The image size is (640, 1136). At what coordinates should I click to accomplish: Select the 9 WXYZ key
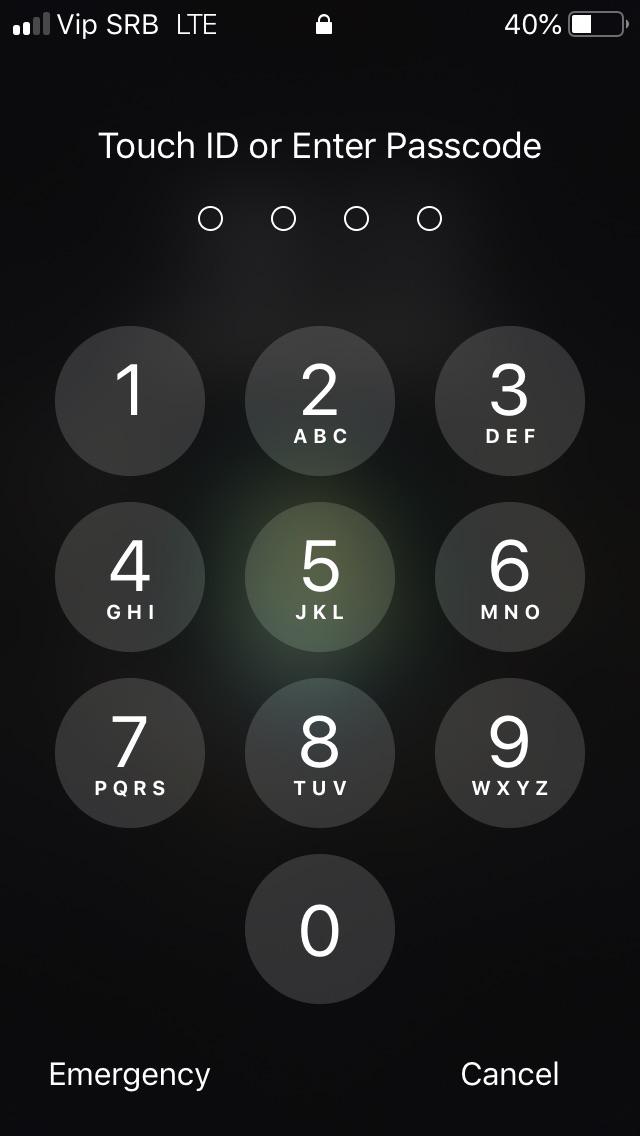(x=510, y=753)
